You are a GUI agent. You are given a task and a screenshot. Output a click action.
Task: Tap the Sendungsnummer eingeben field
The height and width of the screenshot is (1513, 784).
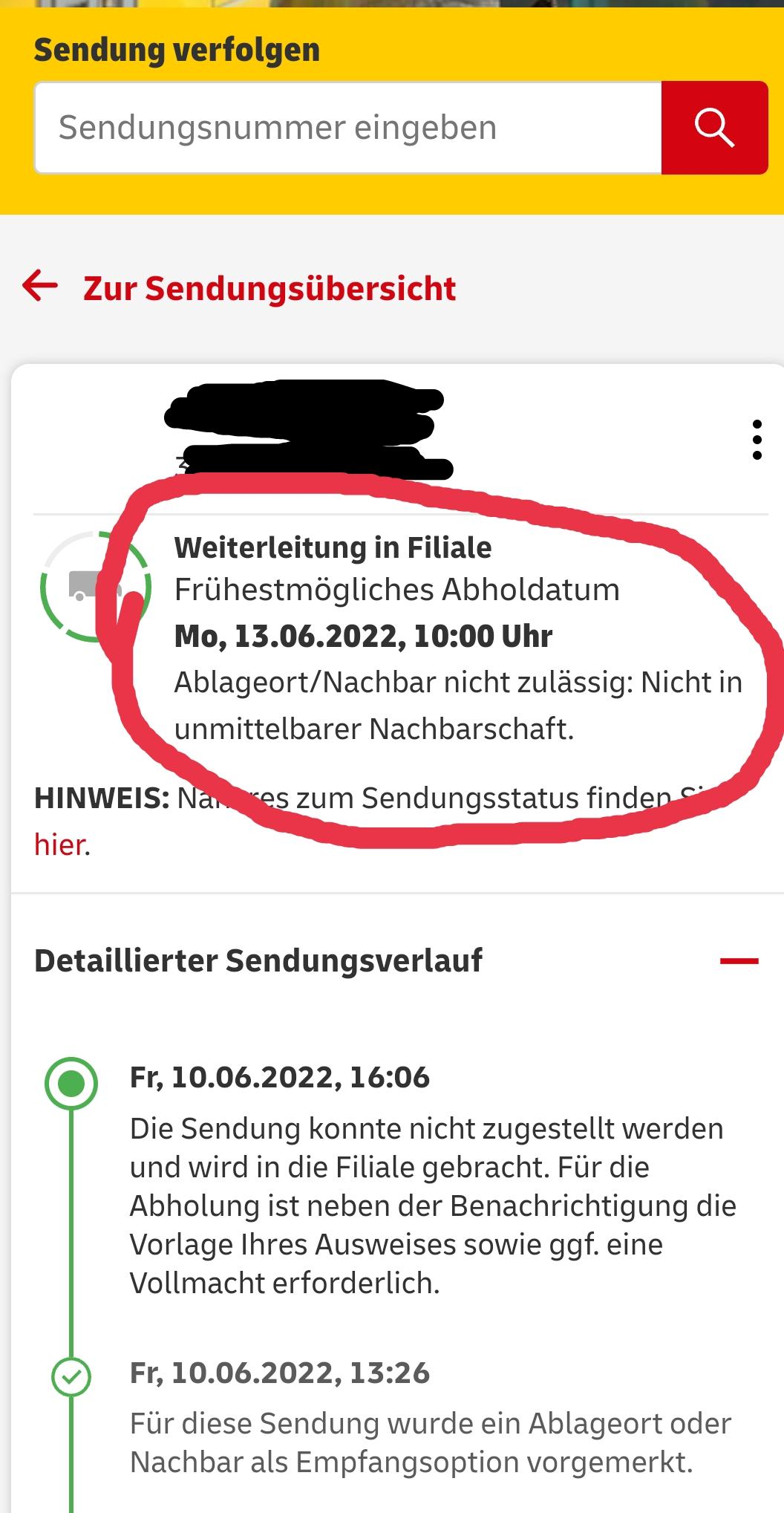point(347,128)
